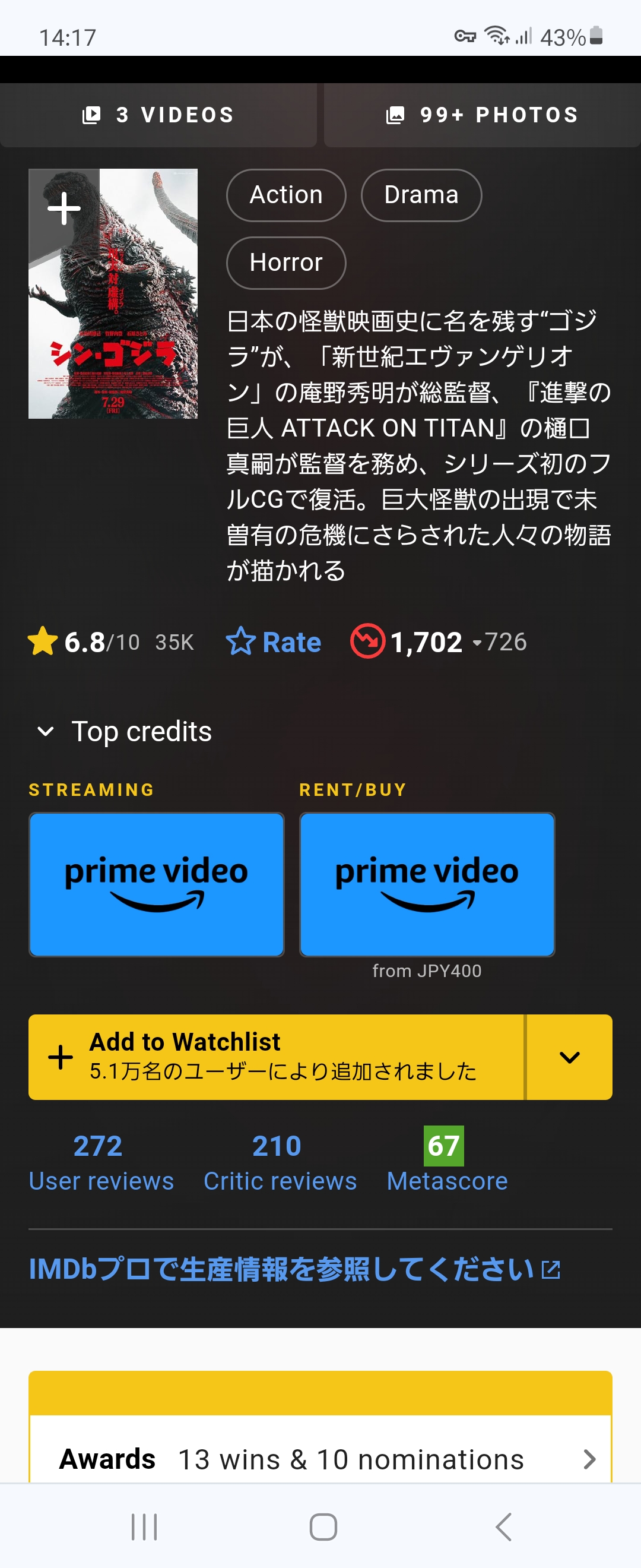Open the popularity rank 1,702
The width and height of the screenshot is (641, 1568).
[439, 641]
